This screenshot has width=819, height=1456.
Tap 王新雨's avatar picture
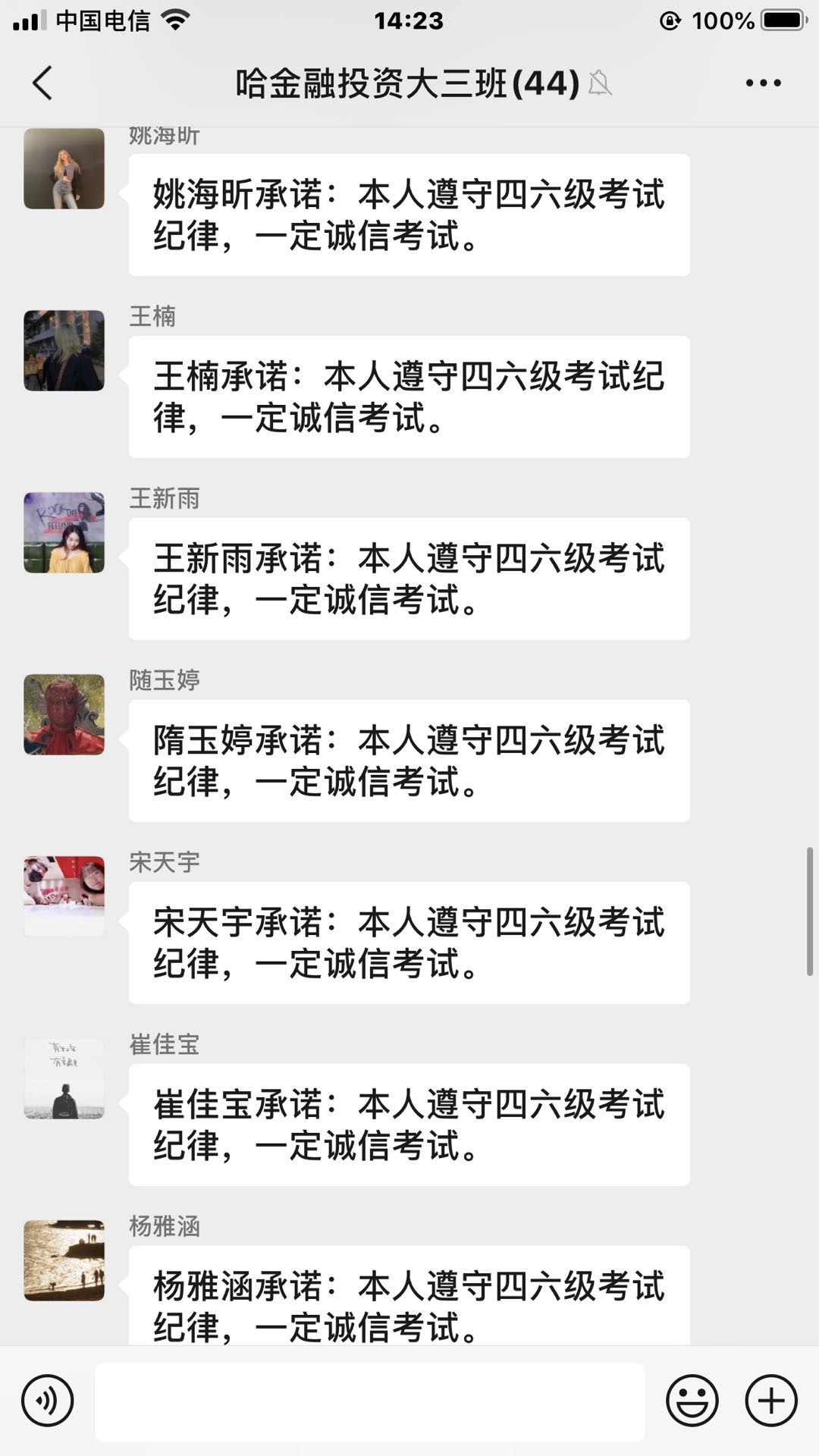[64, 532]
